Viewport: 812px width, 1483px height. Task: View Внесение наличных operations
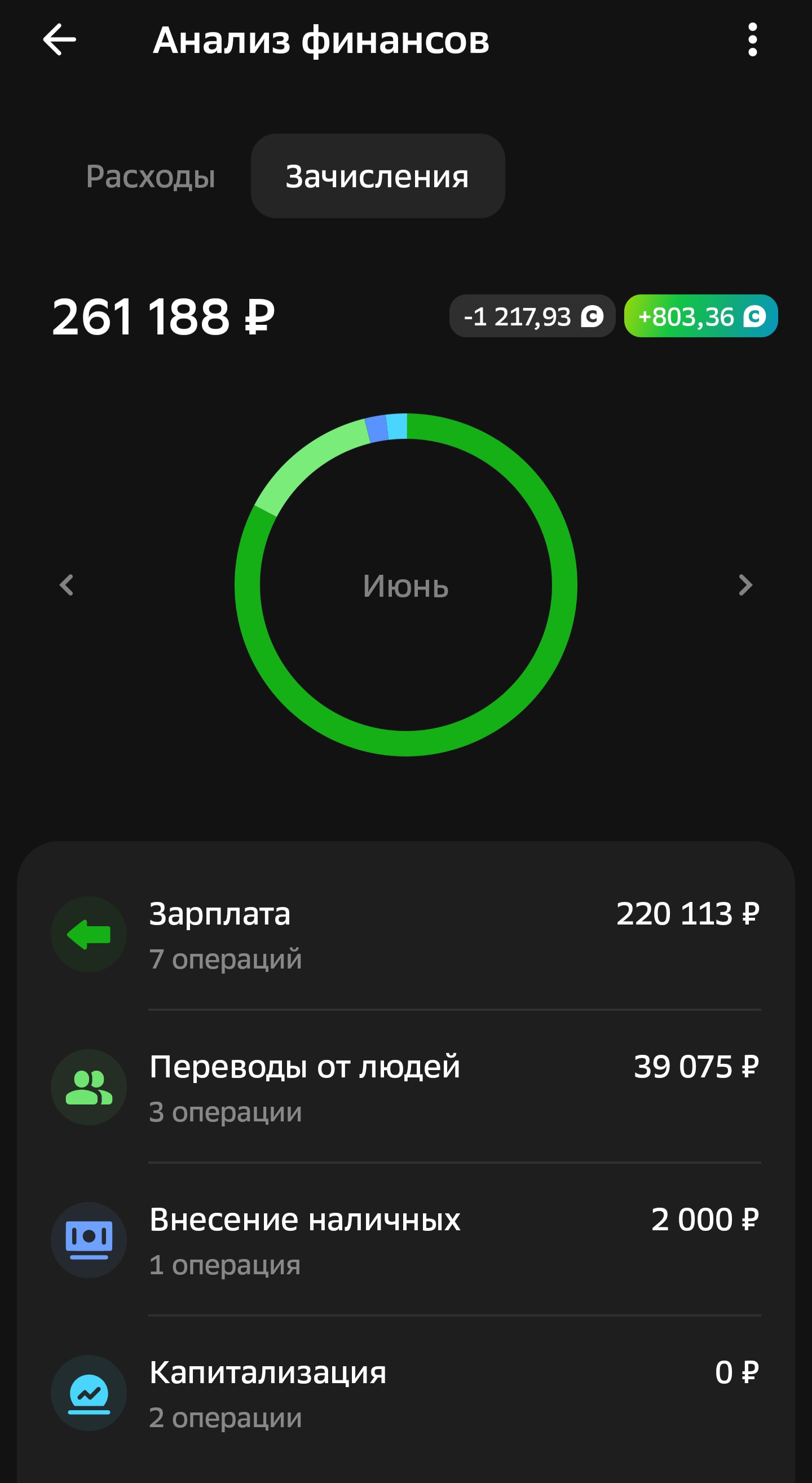coord(405,1240)
